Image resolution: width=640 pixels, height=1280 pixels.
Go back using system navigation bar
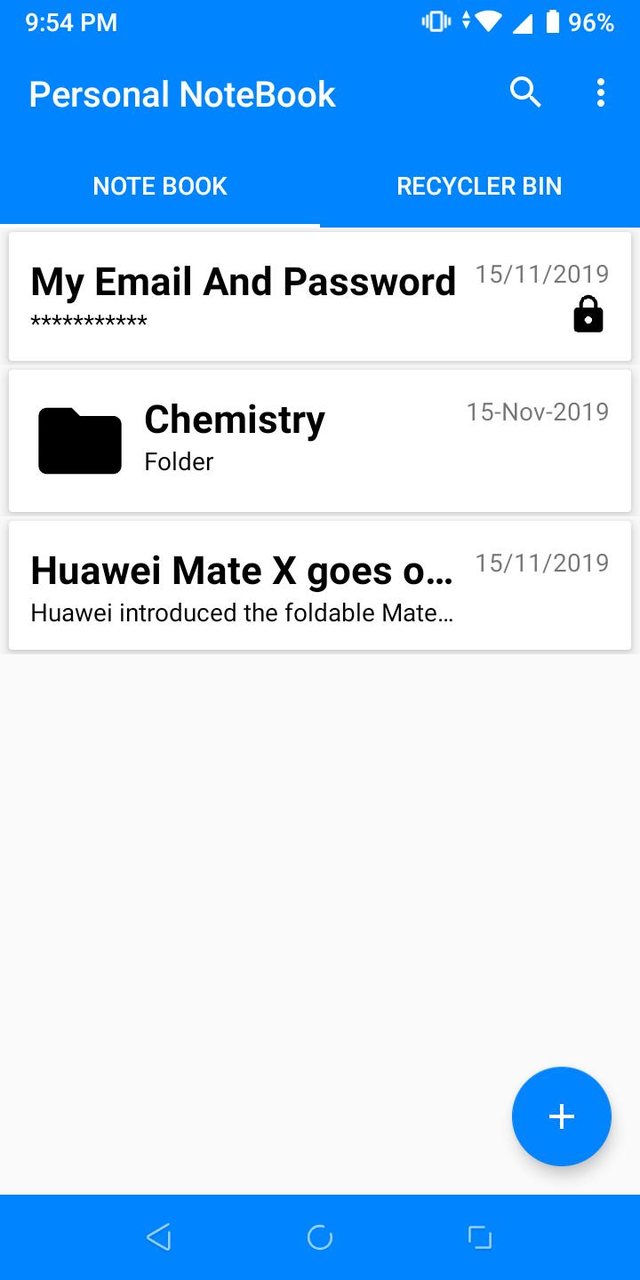pyautogui.click(x=159, y=1237)
